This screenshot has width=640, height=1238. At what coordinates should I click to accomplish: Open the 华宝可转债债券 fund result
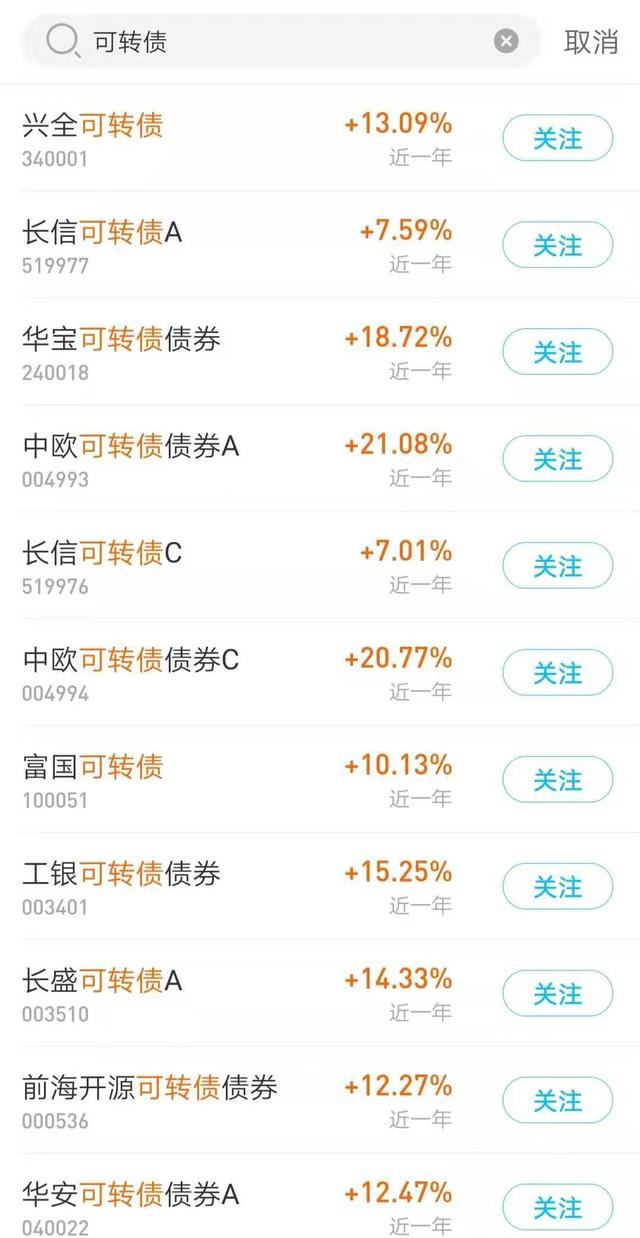coord(320,352)
